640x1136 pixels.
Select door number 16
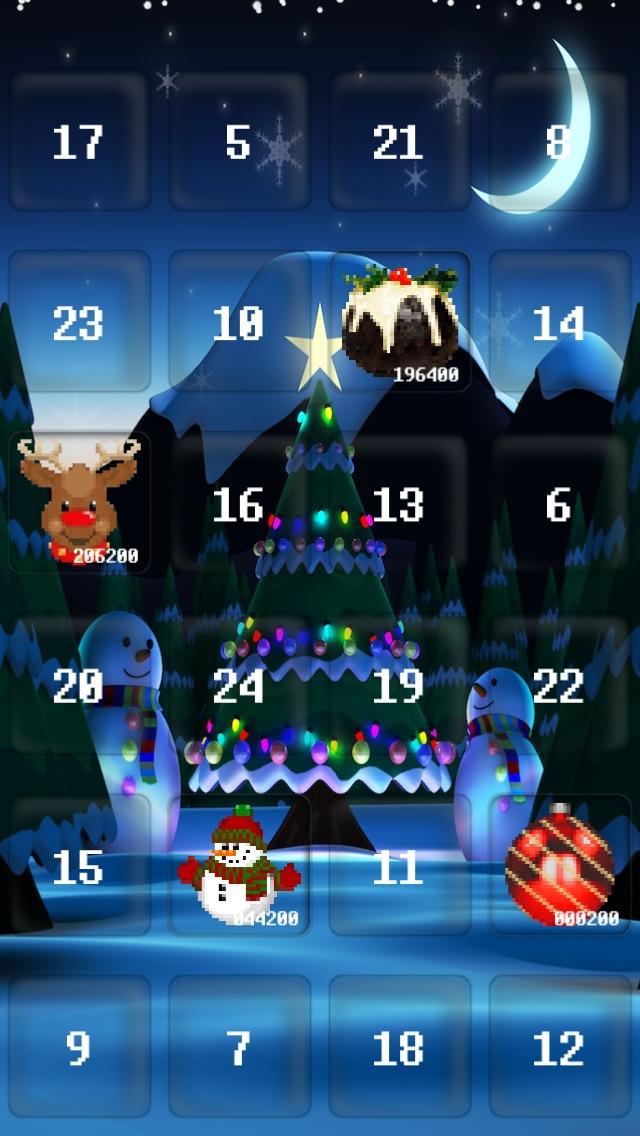point(239,503)
